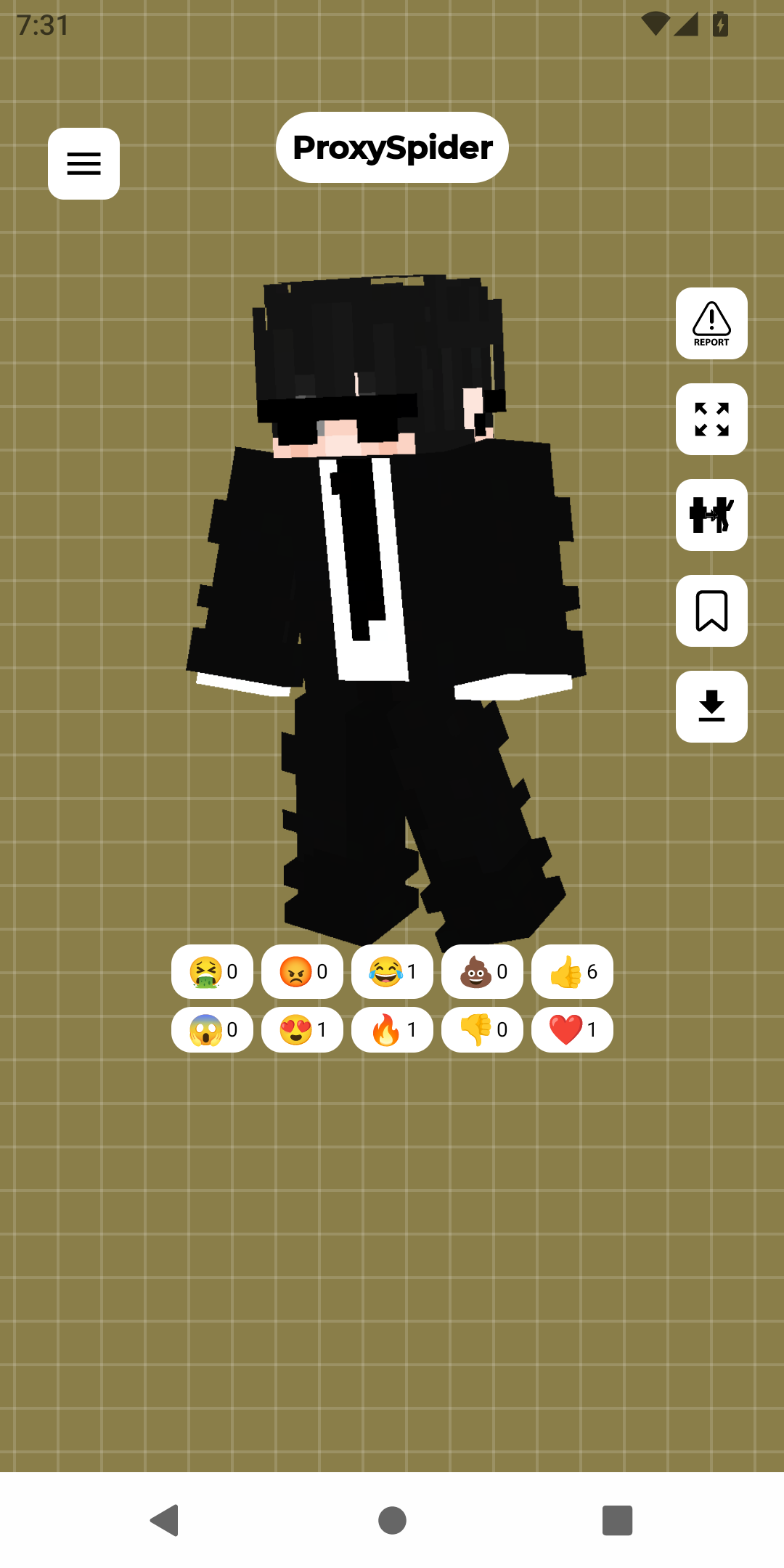The image size is (784, 1568).
Task: Open the hamburger menu
Action: click(x=83, y=163)
